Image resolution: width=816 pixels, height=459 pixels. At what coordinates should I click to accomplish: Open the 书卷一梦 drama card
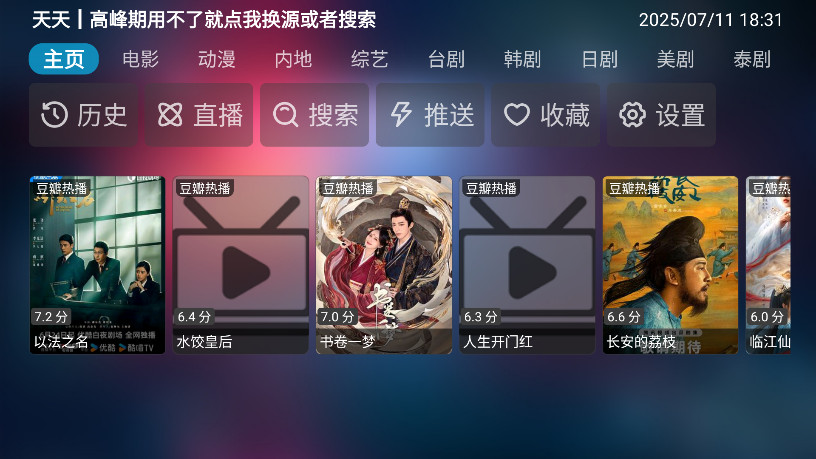pyautogui.click(x=384, y=265)
